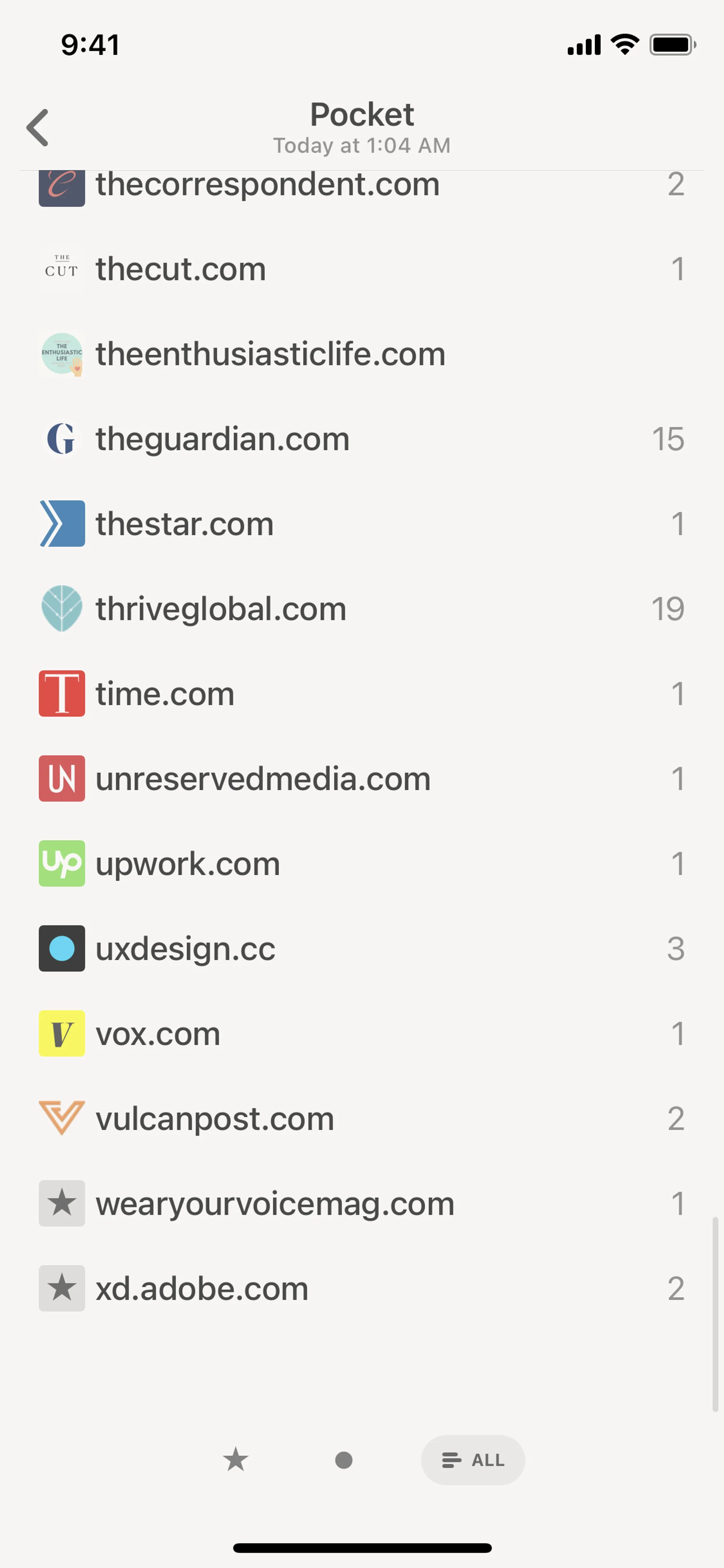Go back using the back arrow

point(38,128)
